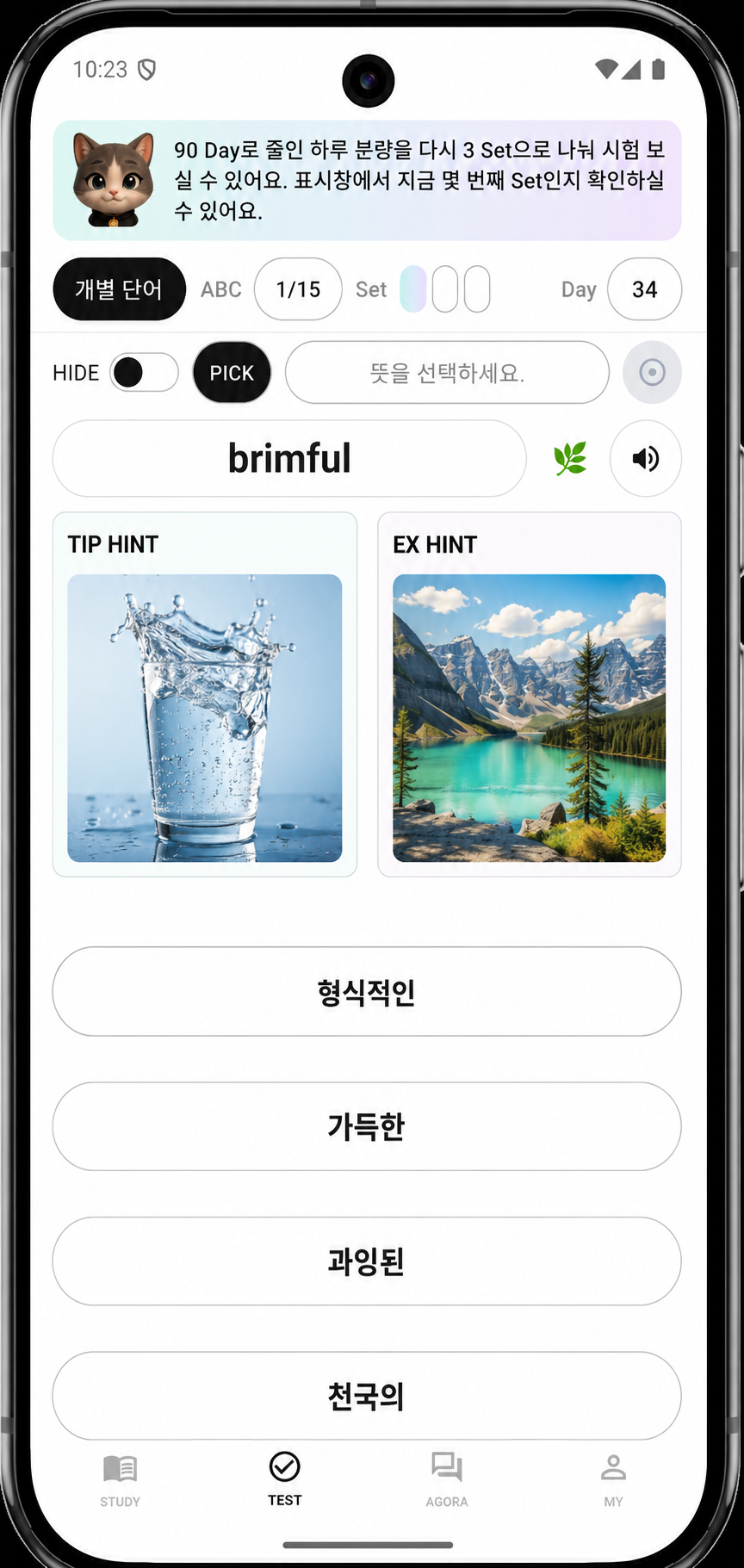Tap the leaf icon next to brimful
744x1568 pixels.
click(569, 459)
